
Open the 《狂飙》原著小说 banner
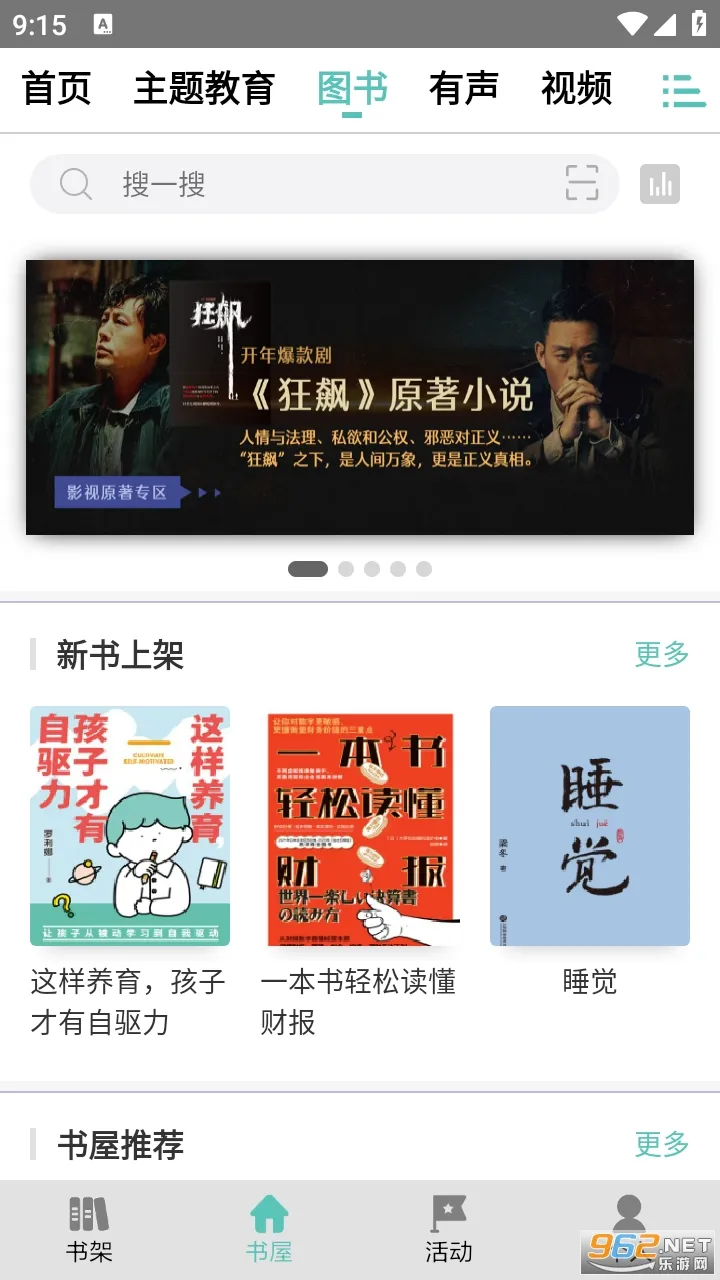[360, 397]
